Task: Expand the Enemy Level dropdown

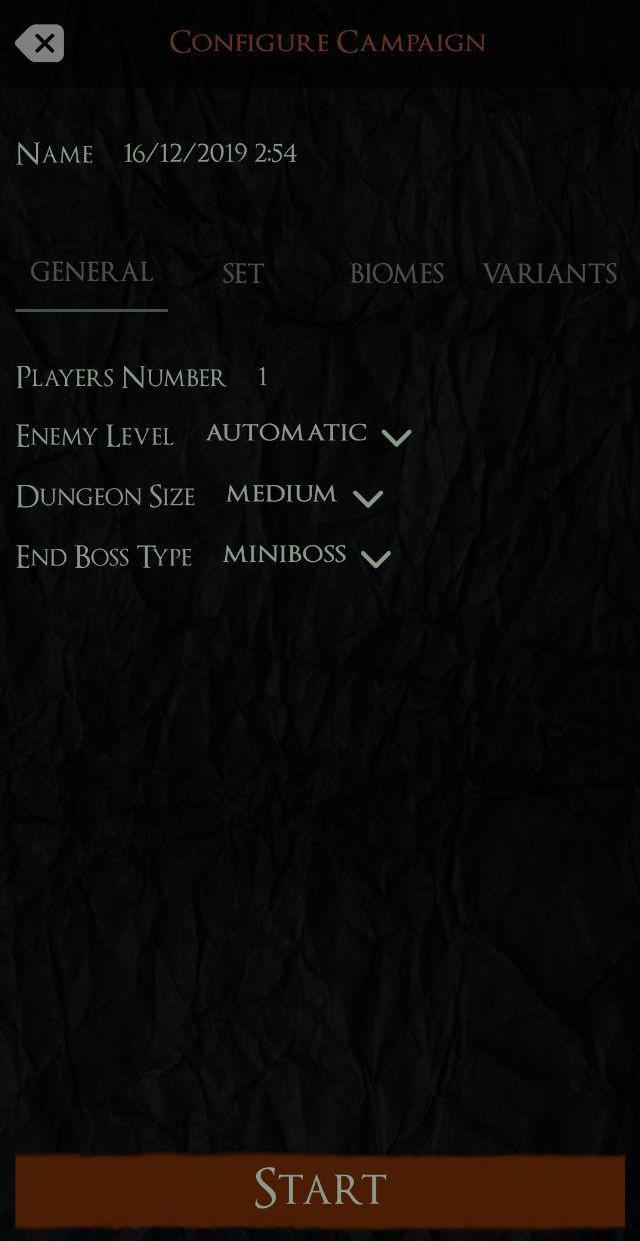Action: tap(396, 437)
